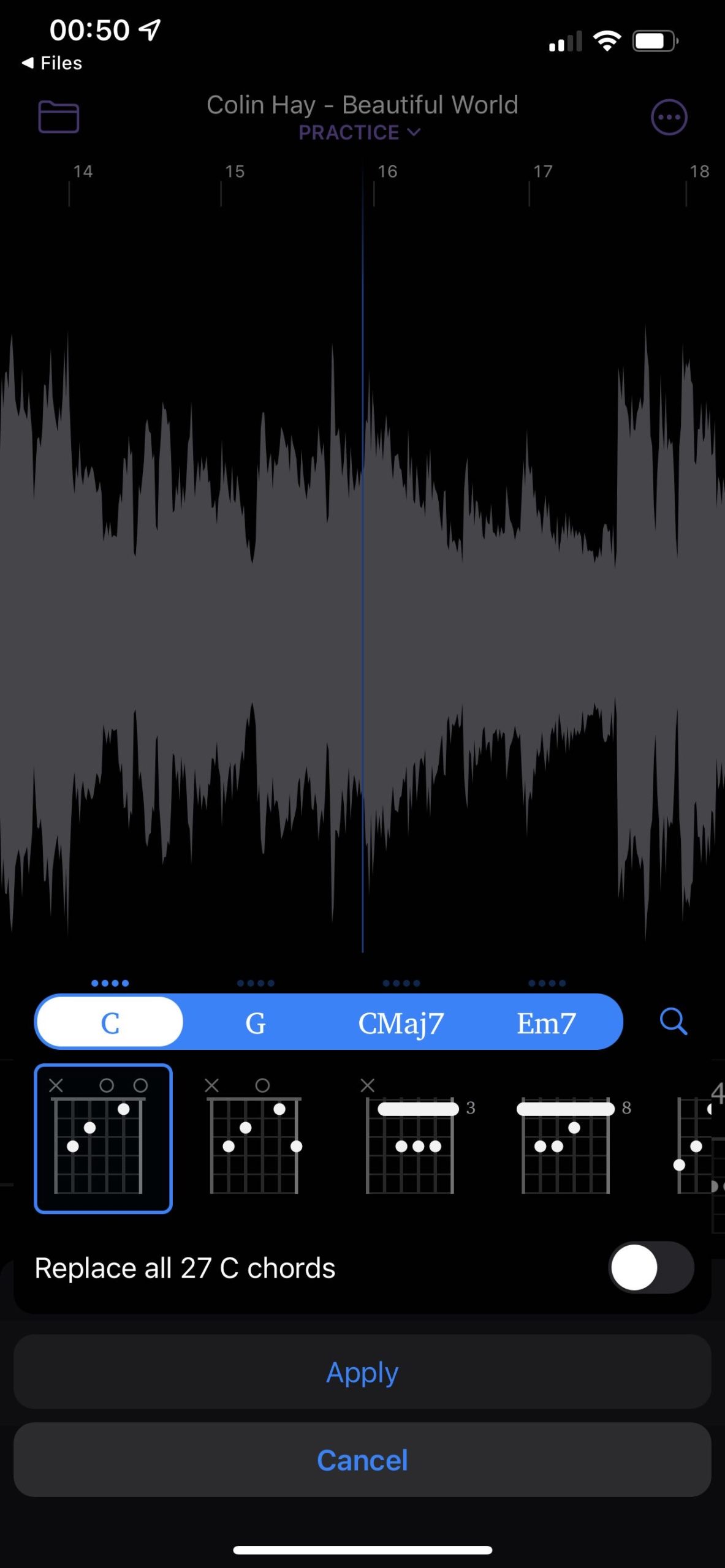
Task: Return to the Files app
Action: tap(52, 62)
